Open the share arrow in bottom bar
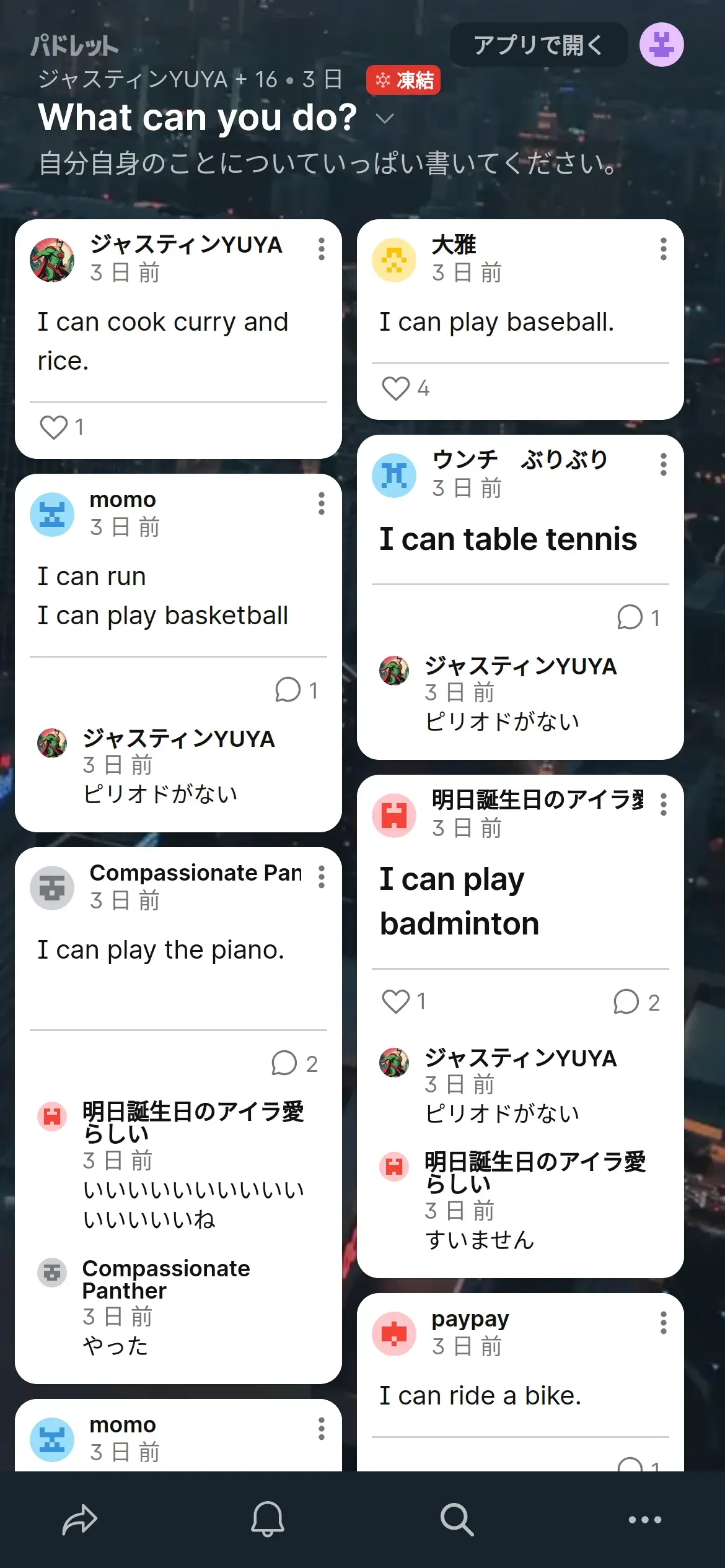This screenshot has width=725, height=1568. [x=80, y=1519]
